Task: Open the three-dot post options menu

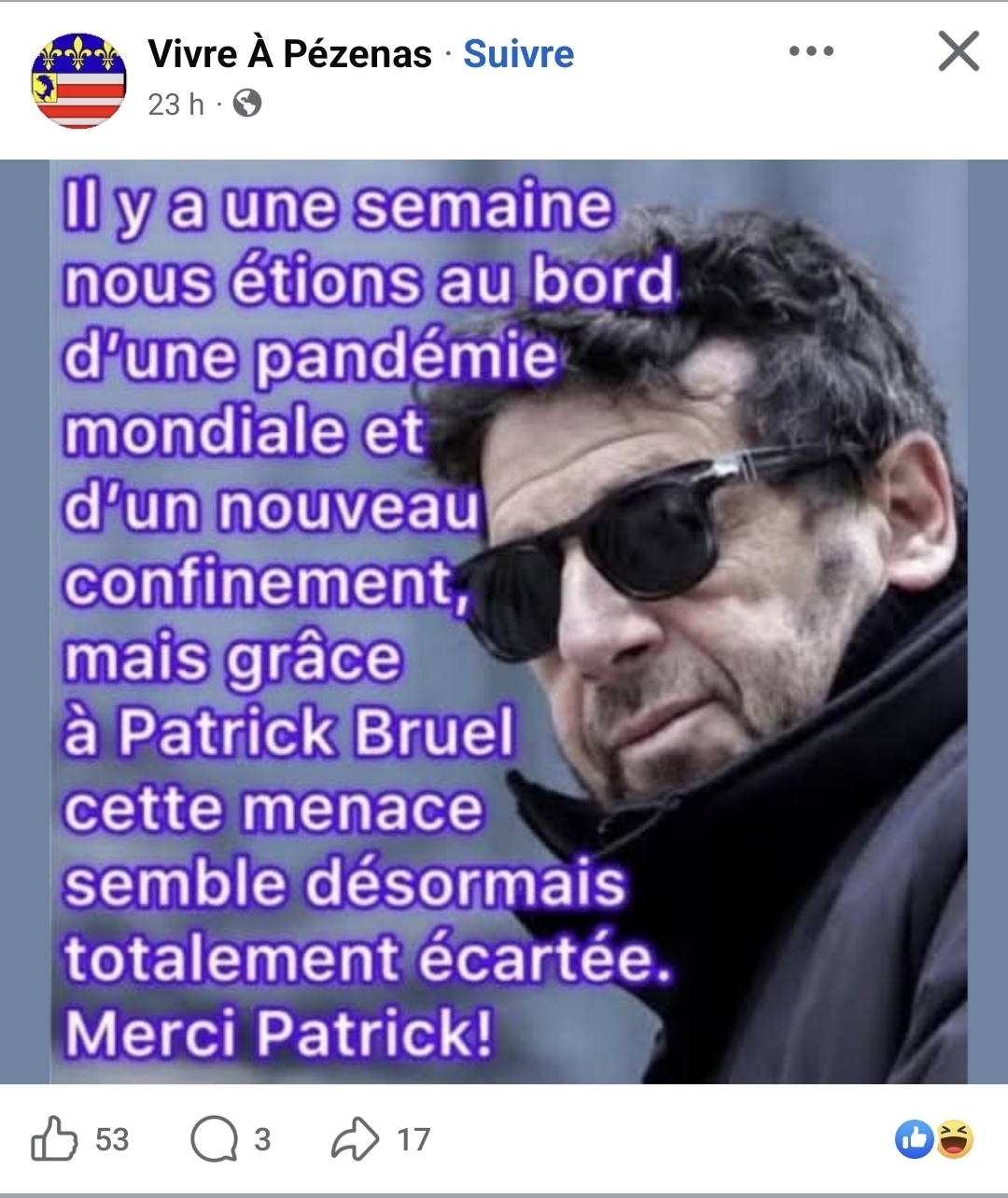Action: tap(811, 51)
